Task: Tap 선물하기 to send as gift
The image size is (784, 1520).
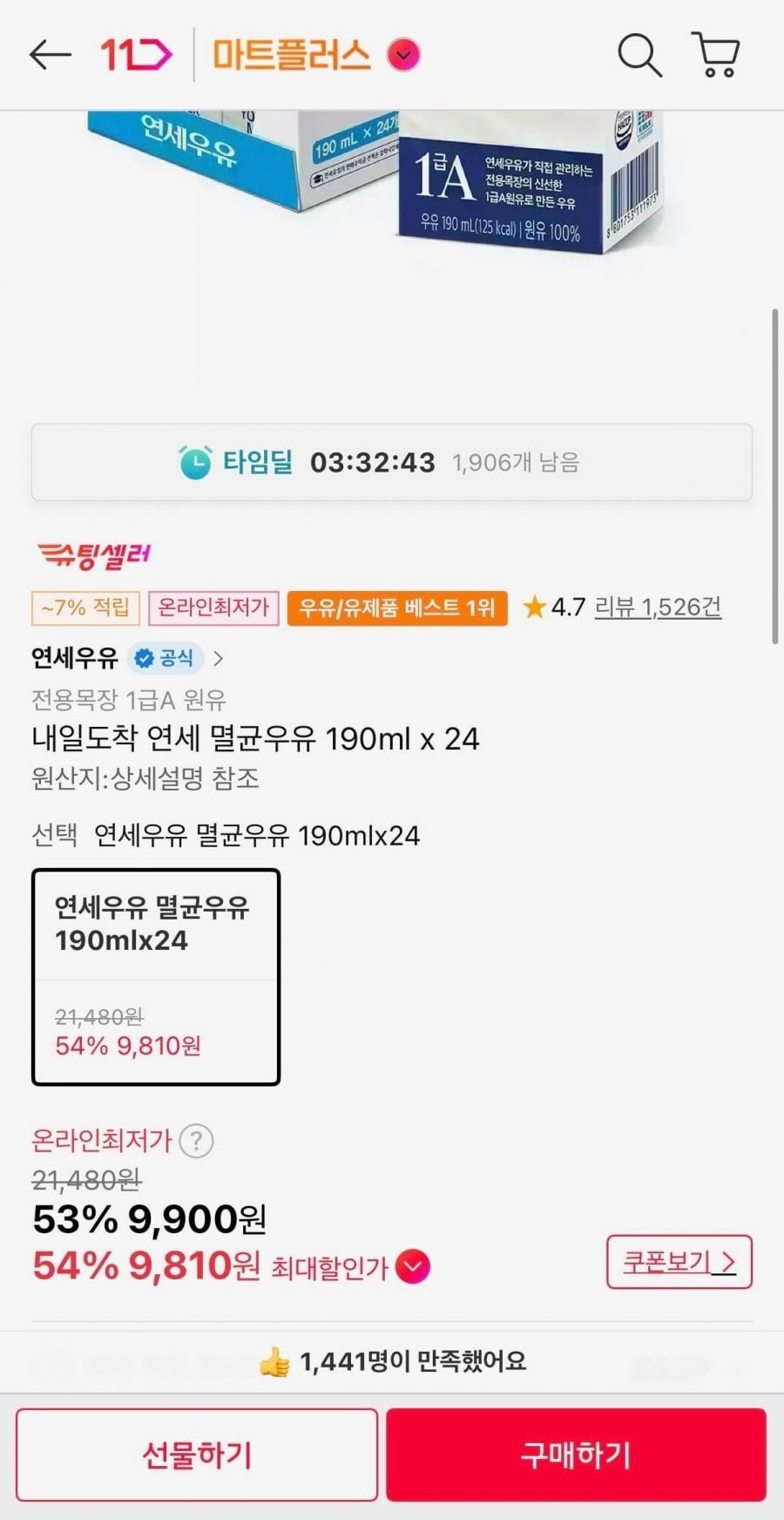Action: tap(197, 1455)
